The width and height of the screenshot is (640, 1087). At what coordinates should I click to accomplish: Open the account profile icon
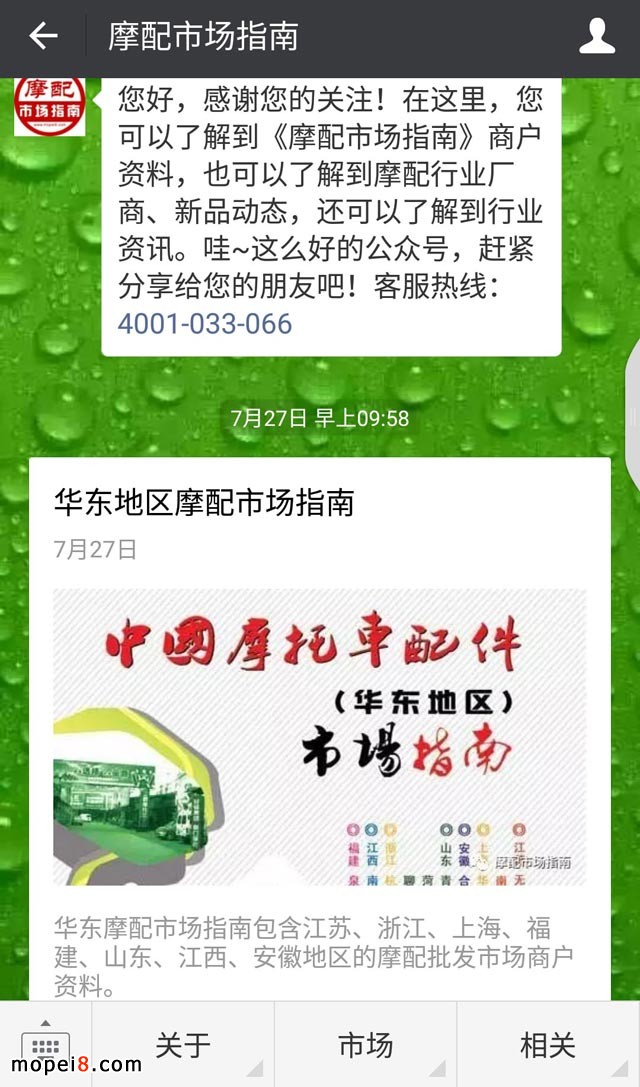click(597, 37)
